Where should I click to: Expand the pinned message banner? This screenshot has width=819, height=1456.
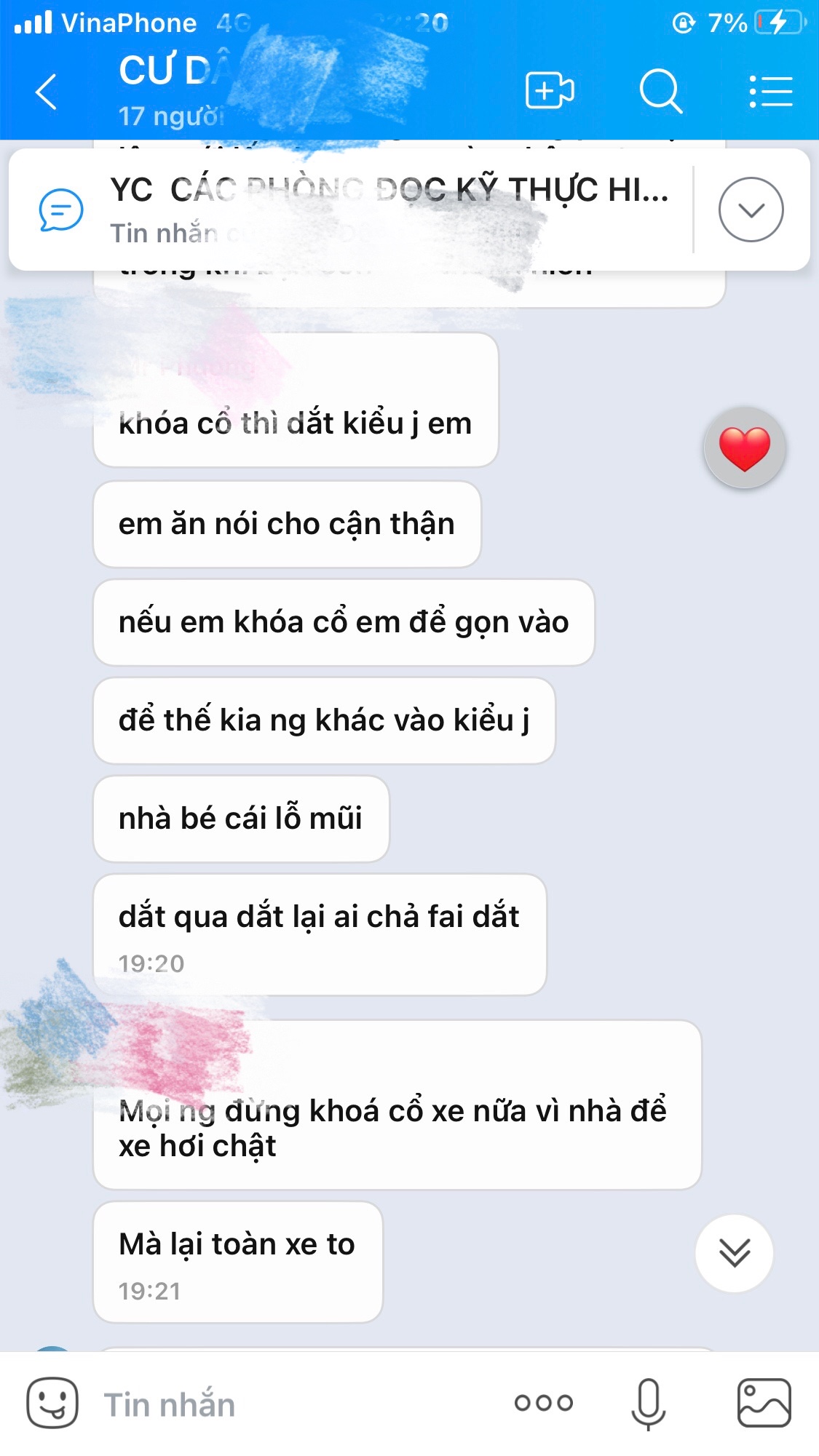click(751, 210)
